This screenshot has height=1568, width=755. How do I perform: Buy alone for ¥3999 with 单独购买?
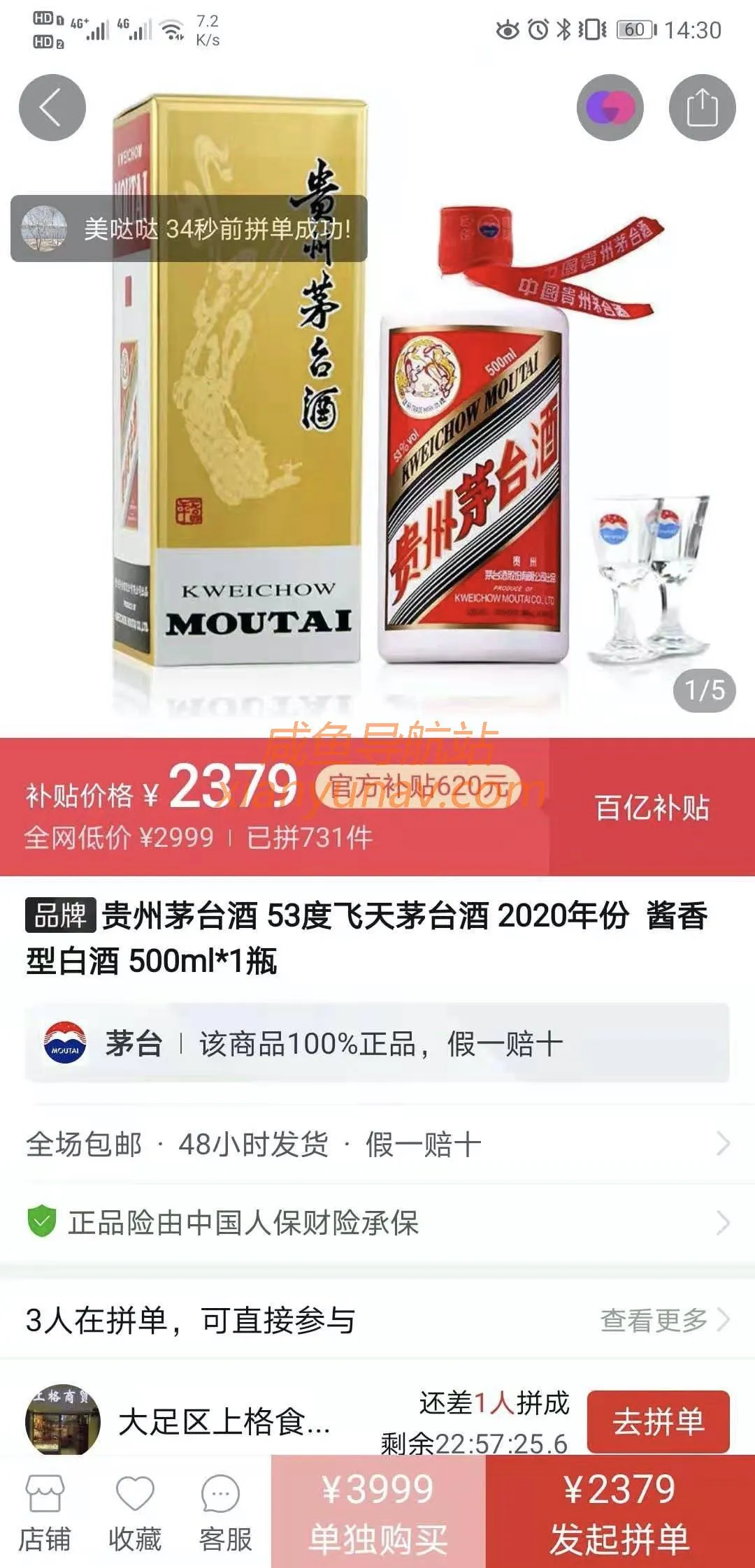(378, 1511)
